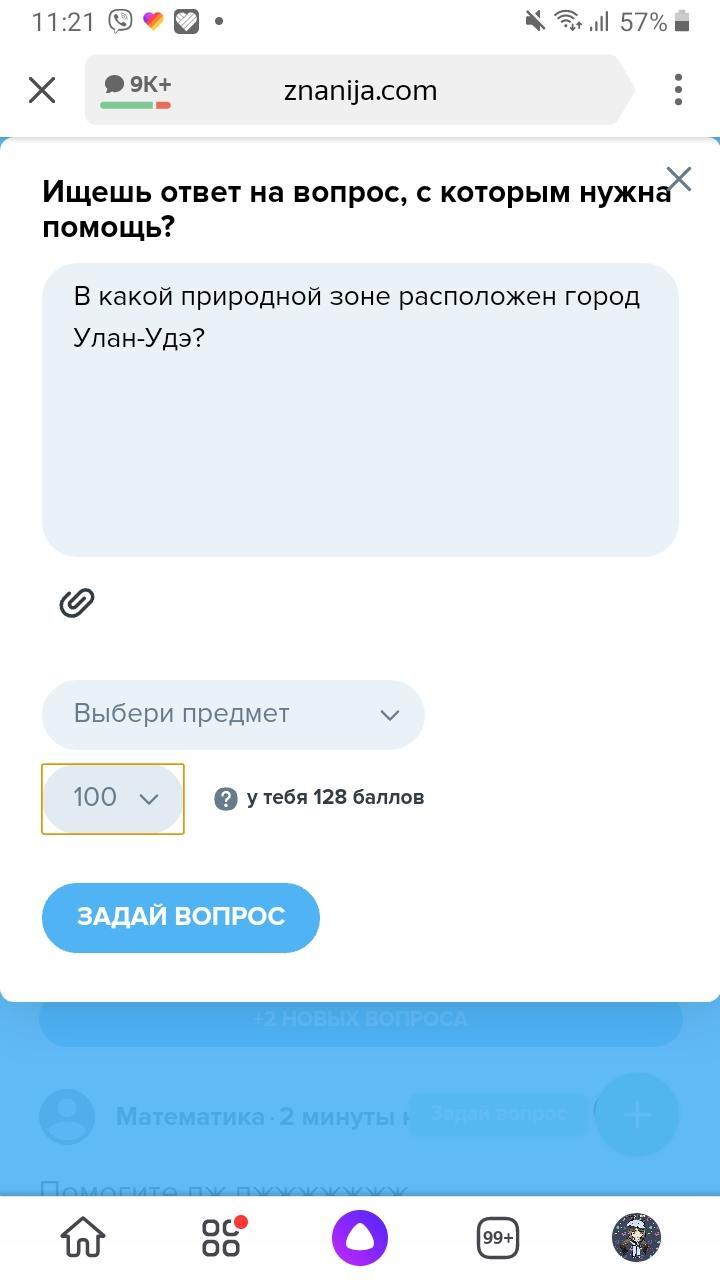Tap the znanija.com address bar

[360, 90]
